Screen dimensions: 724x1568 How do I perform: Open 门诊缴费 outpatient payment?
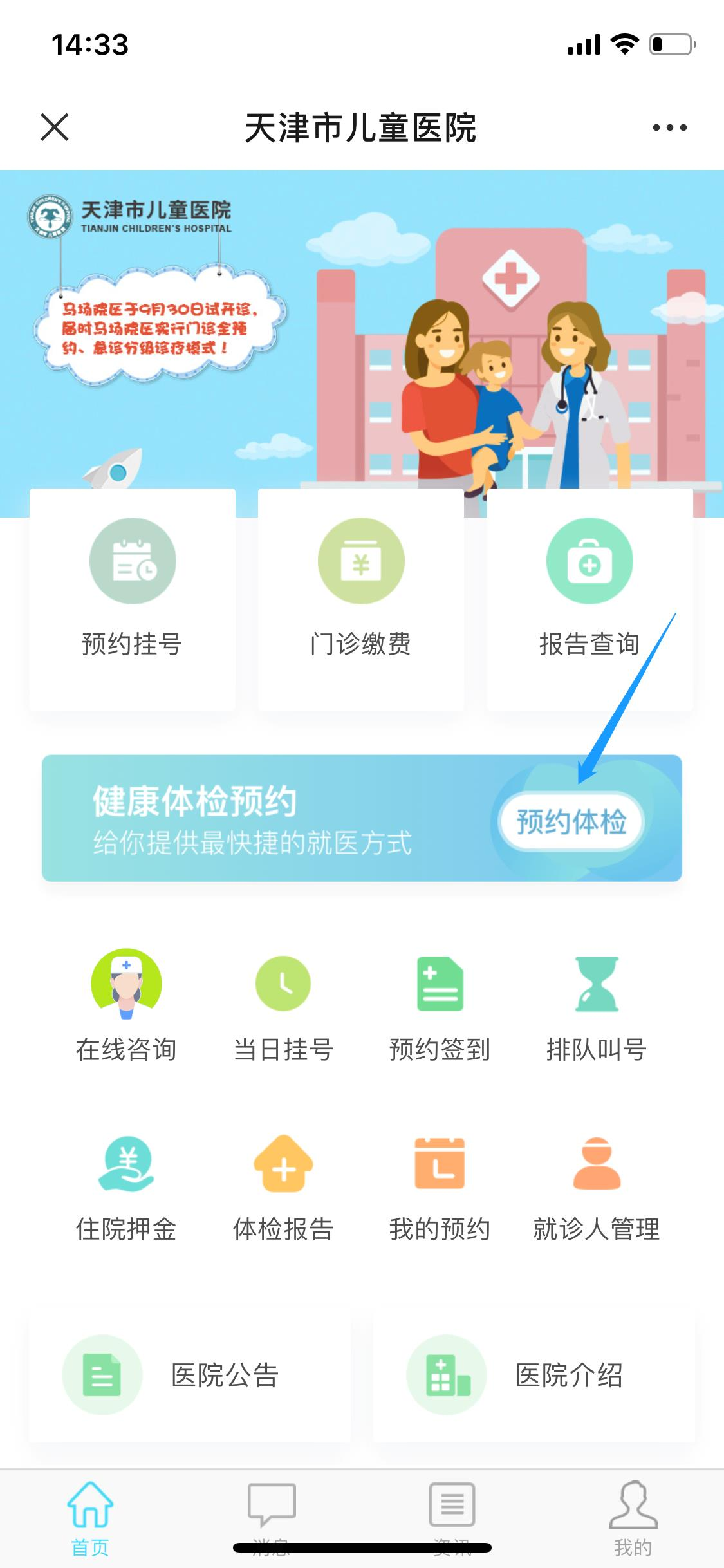[361, 599]
